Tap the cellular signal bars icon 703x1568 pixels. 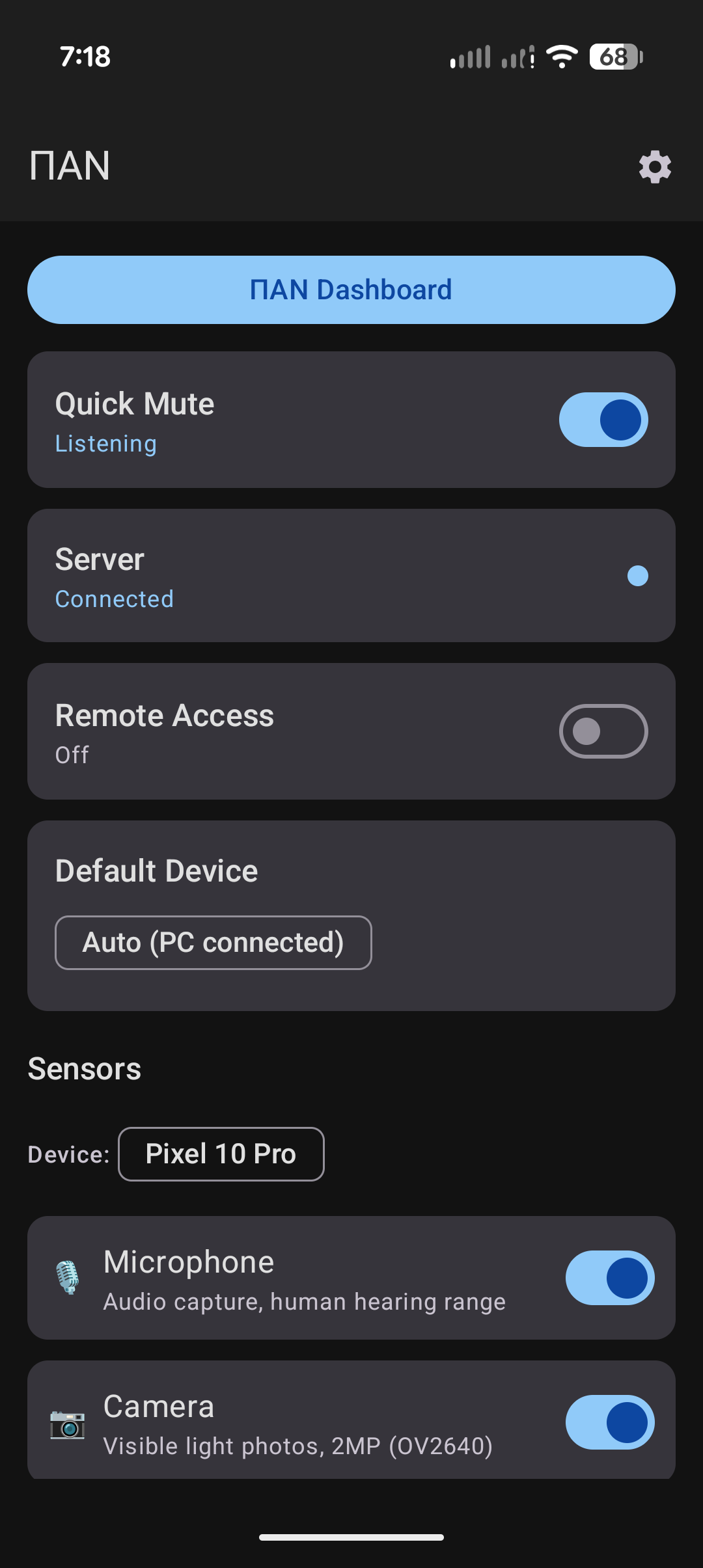point(471,57)
